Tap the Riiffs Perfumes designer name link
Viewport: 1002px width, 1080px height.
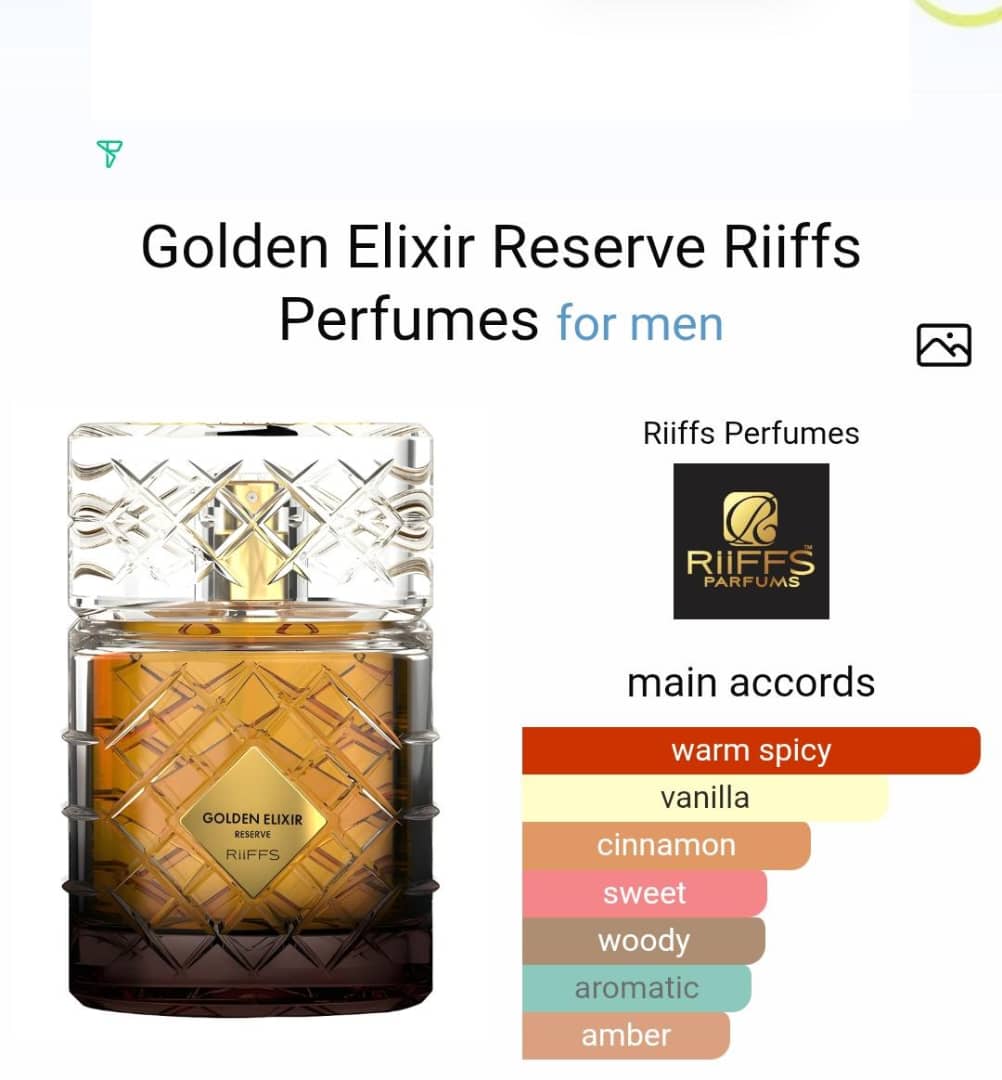[x=751, y=433]
